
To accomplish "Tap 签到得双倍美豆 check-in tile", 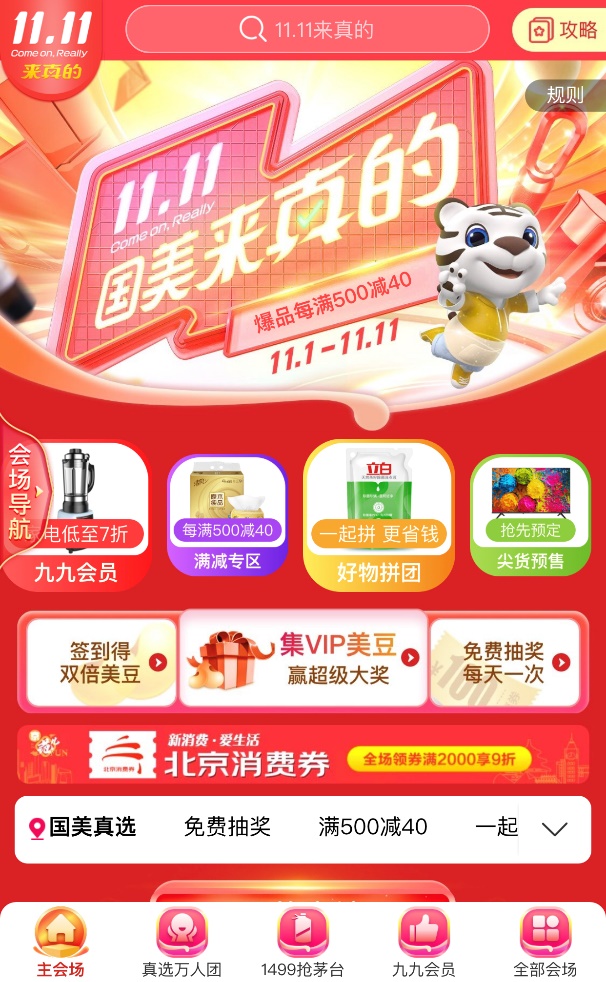I will tap(102, 662).
